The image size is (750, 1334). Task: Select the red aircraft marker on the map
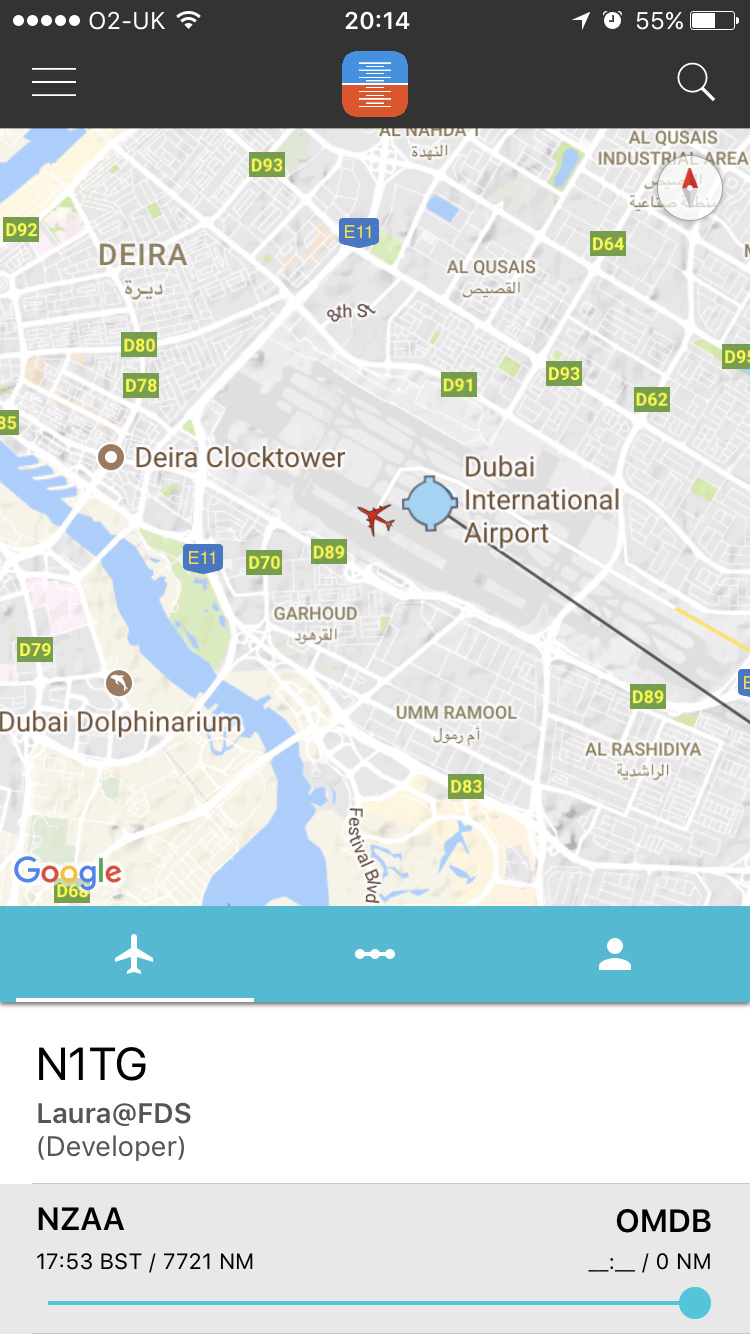(x=376, y=518)
